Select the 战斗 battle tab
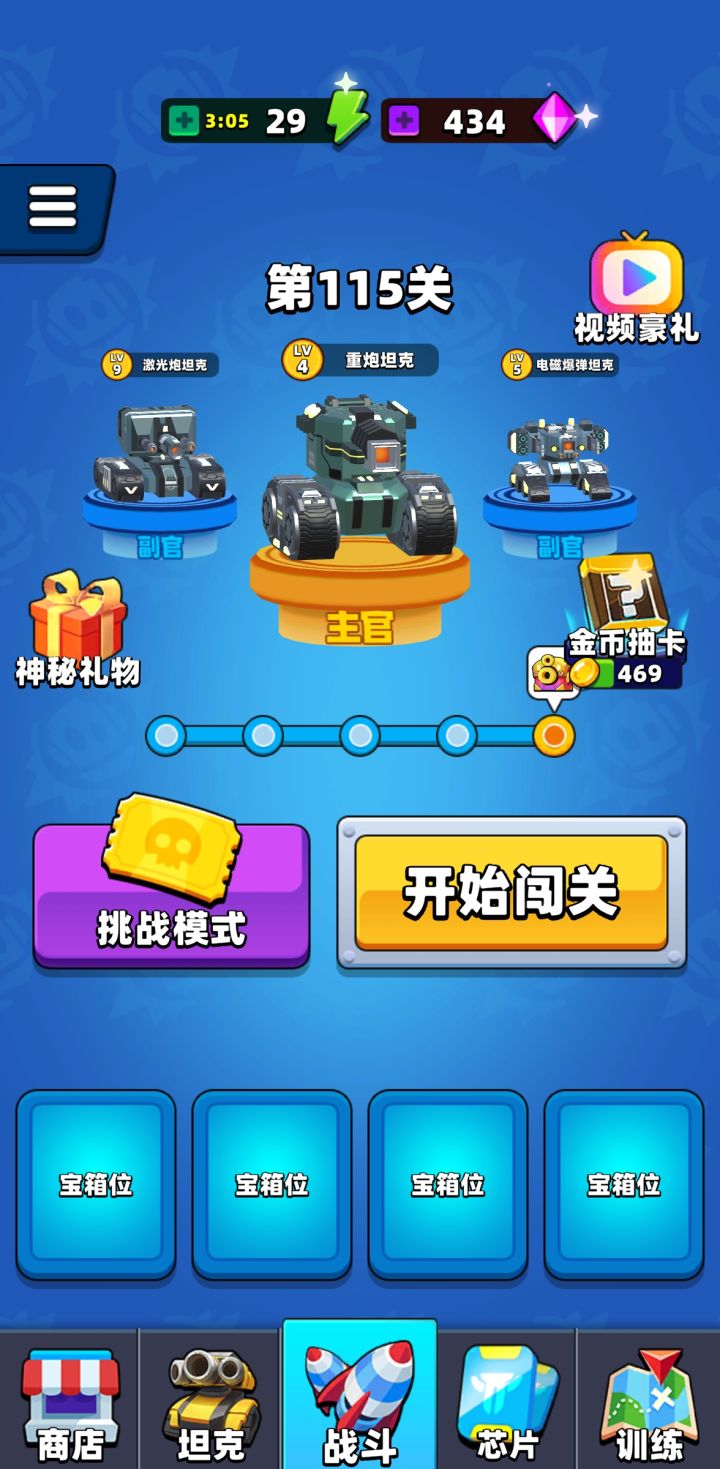The width and height of the screenshot is (720, 1469). (360, 1400)
